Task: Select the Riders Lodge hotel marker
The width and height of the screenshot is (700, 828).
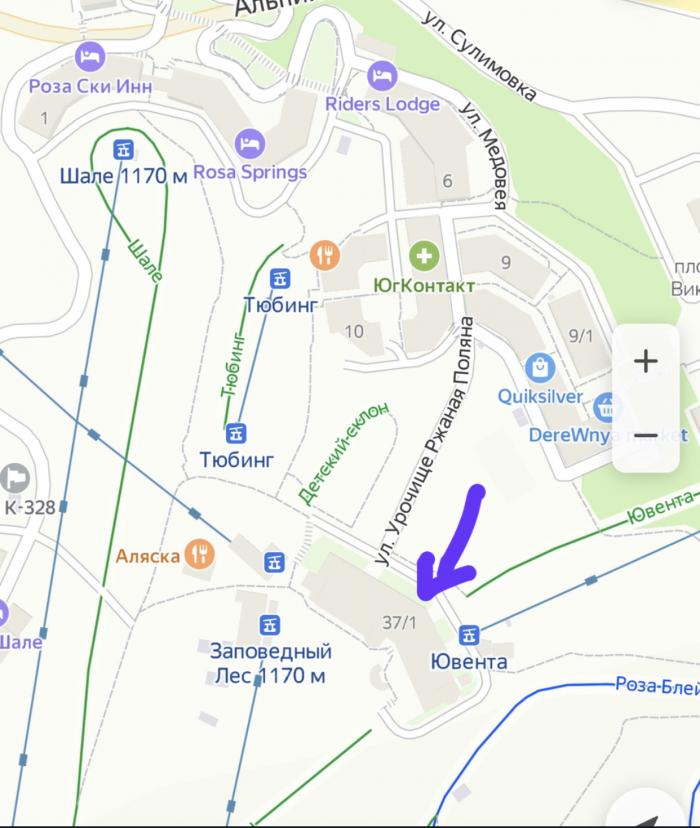Action: tap(383, 74)
